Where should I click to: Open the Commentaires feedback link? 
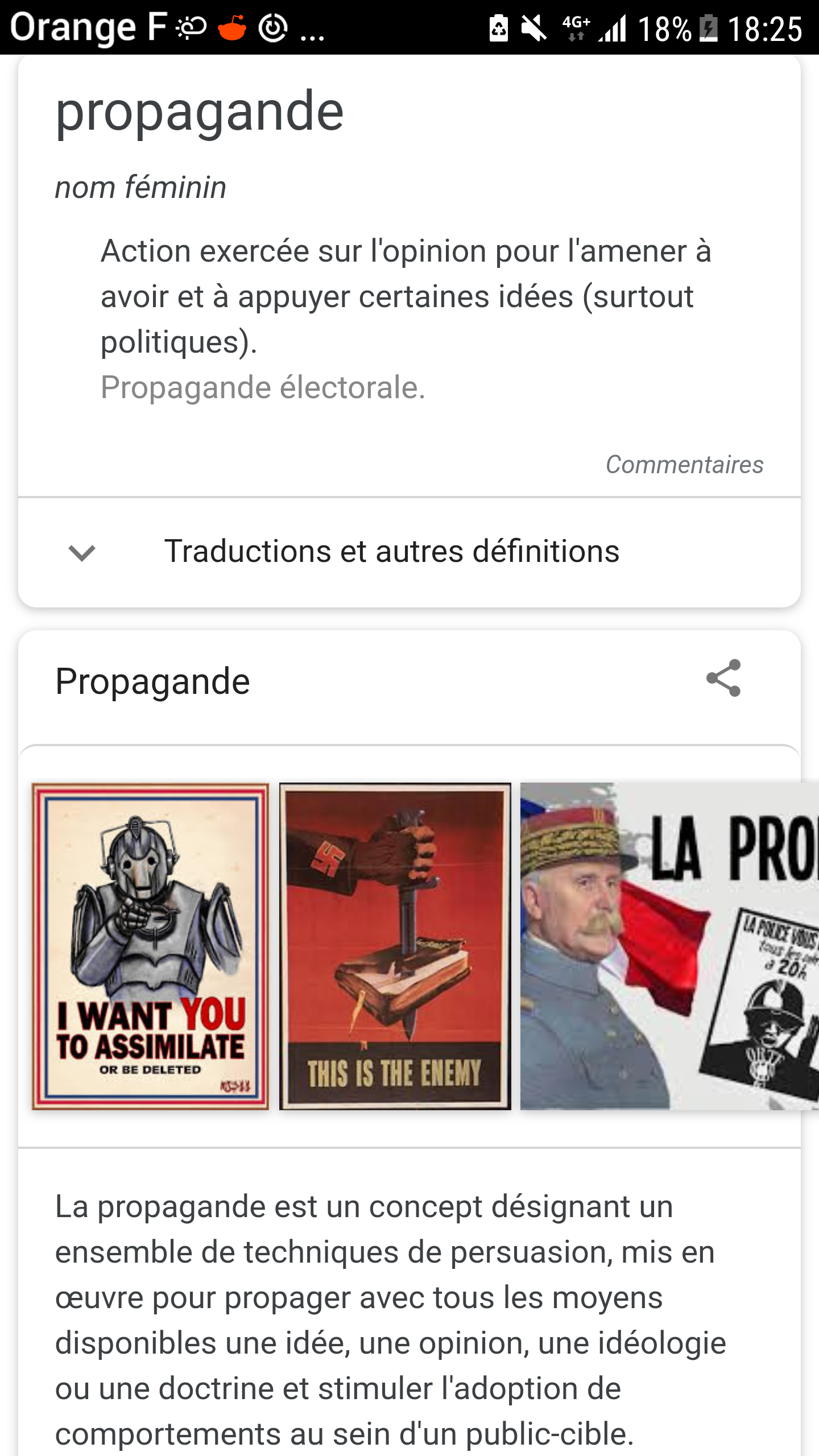(684, 465)
